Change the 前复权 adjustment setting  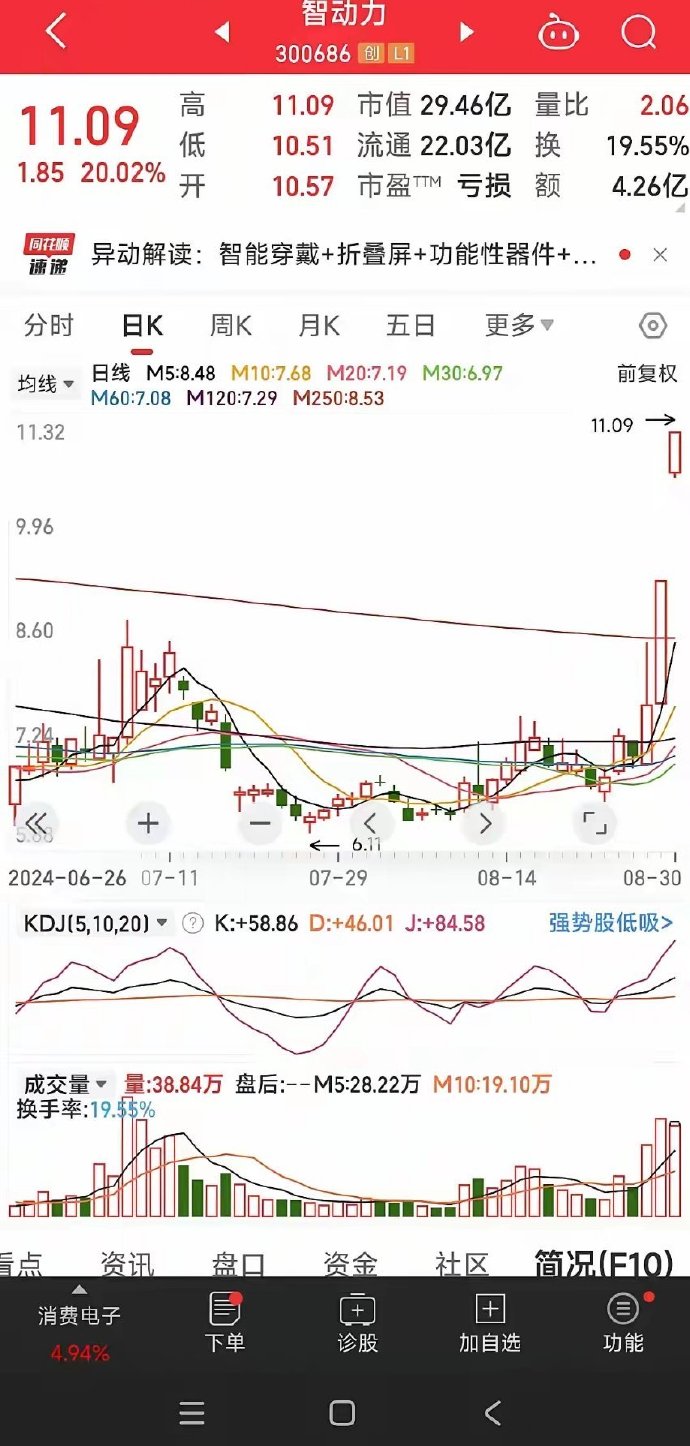pyautogui.click(x=647, y=374)
